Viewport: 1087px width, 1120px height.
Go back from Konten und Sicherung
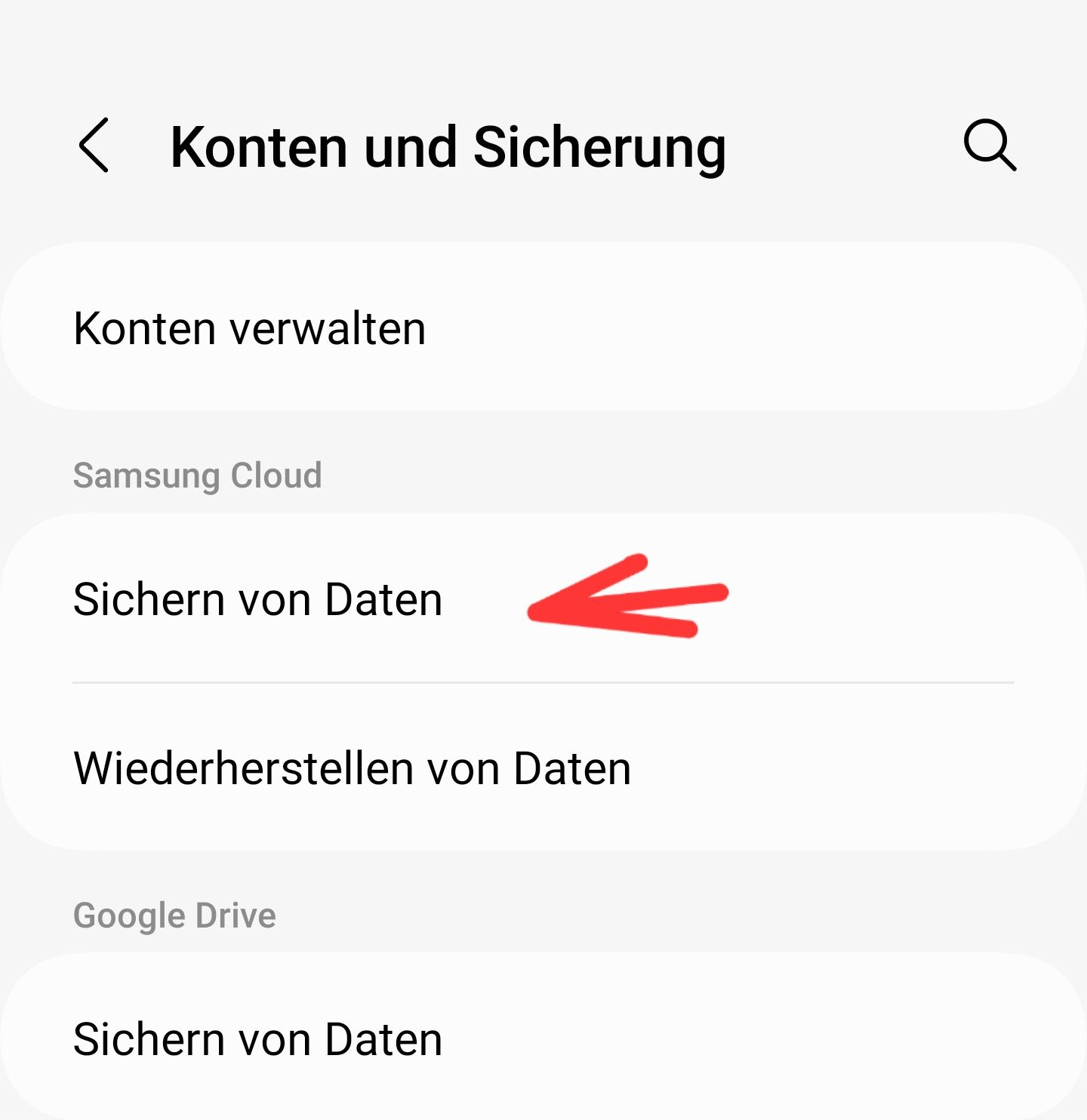pyautogui.click(x=94, y=145)
